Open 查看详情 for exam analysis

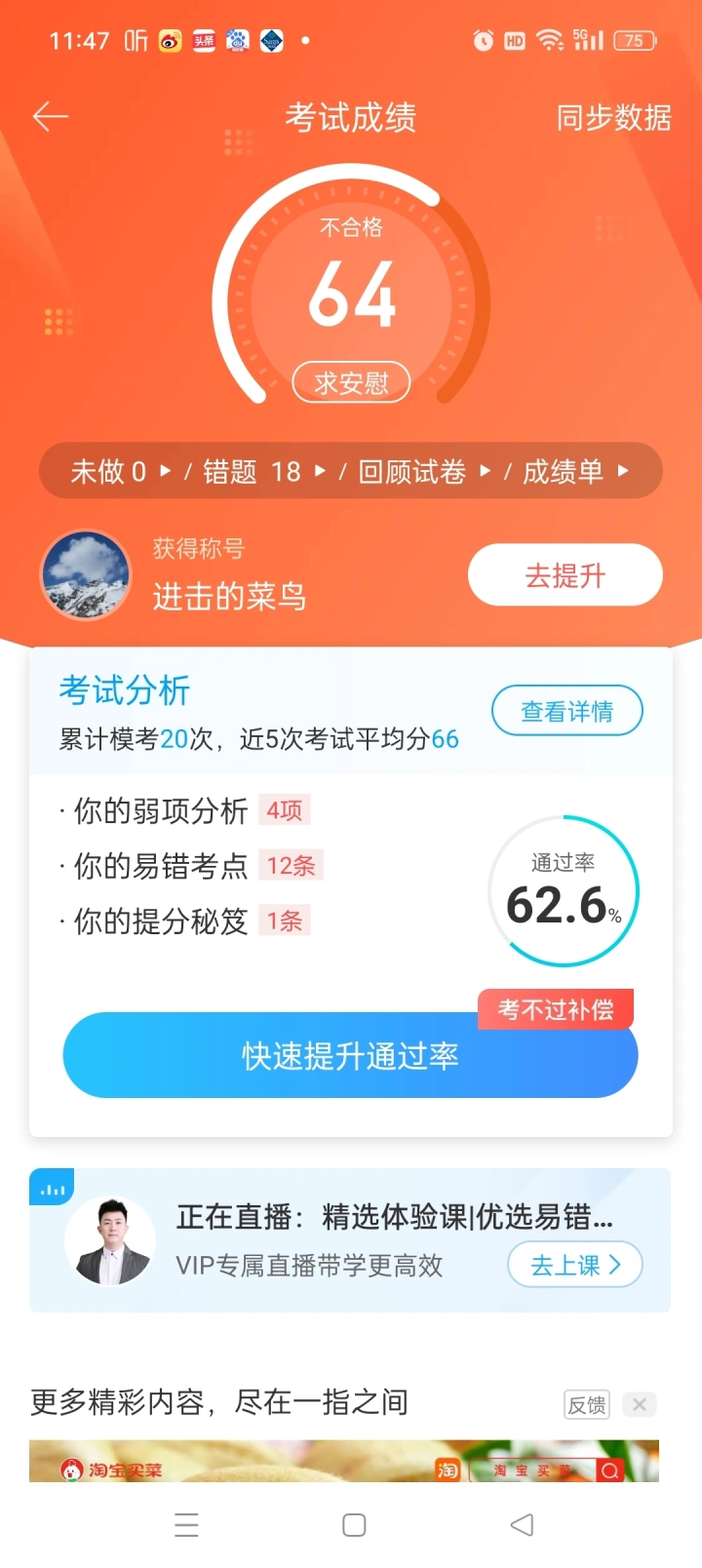(x=566, y=711)
